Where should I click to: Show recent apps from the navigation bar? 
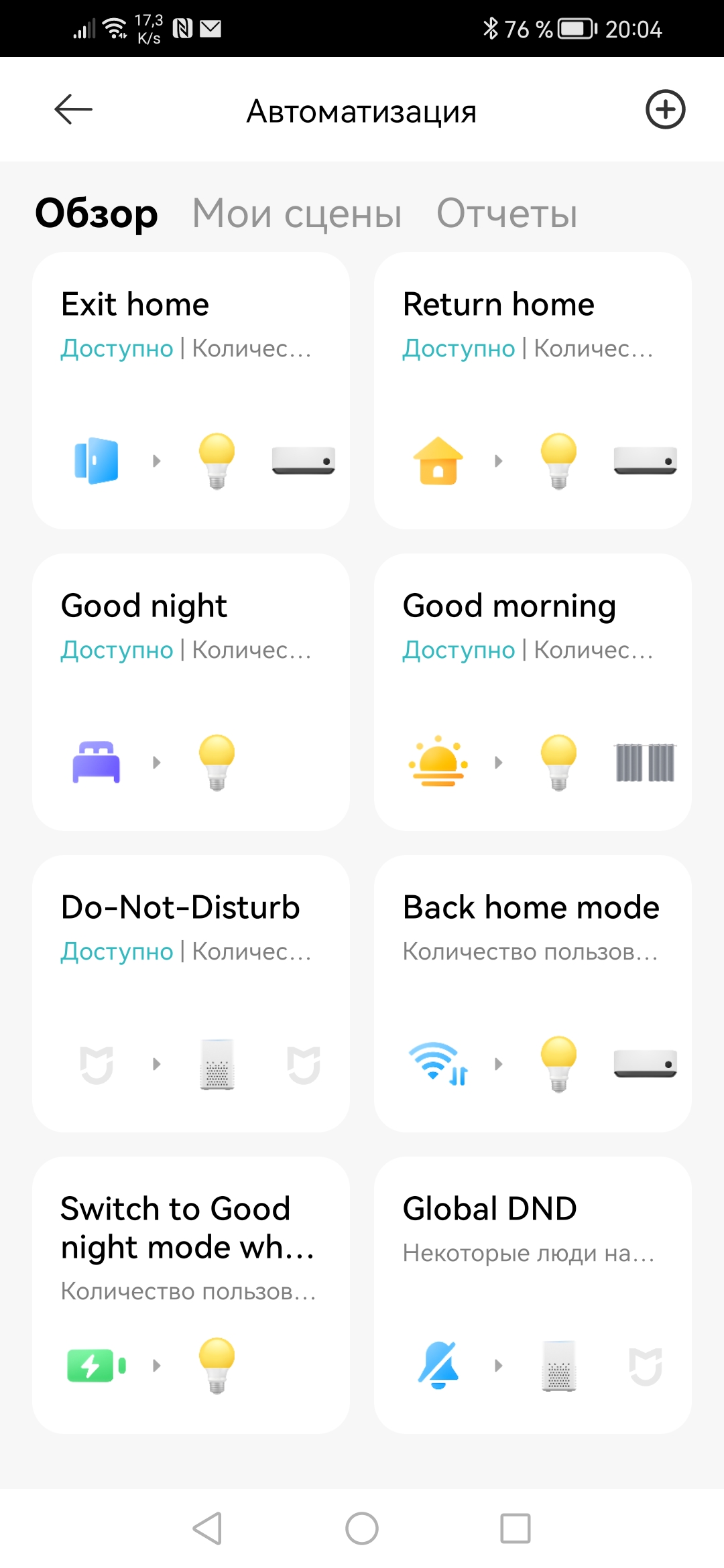click(x=516, y=1528)
